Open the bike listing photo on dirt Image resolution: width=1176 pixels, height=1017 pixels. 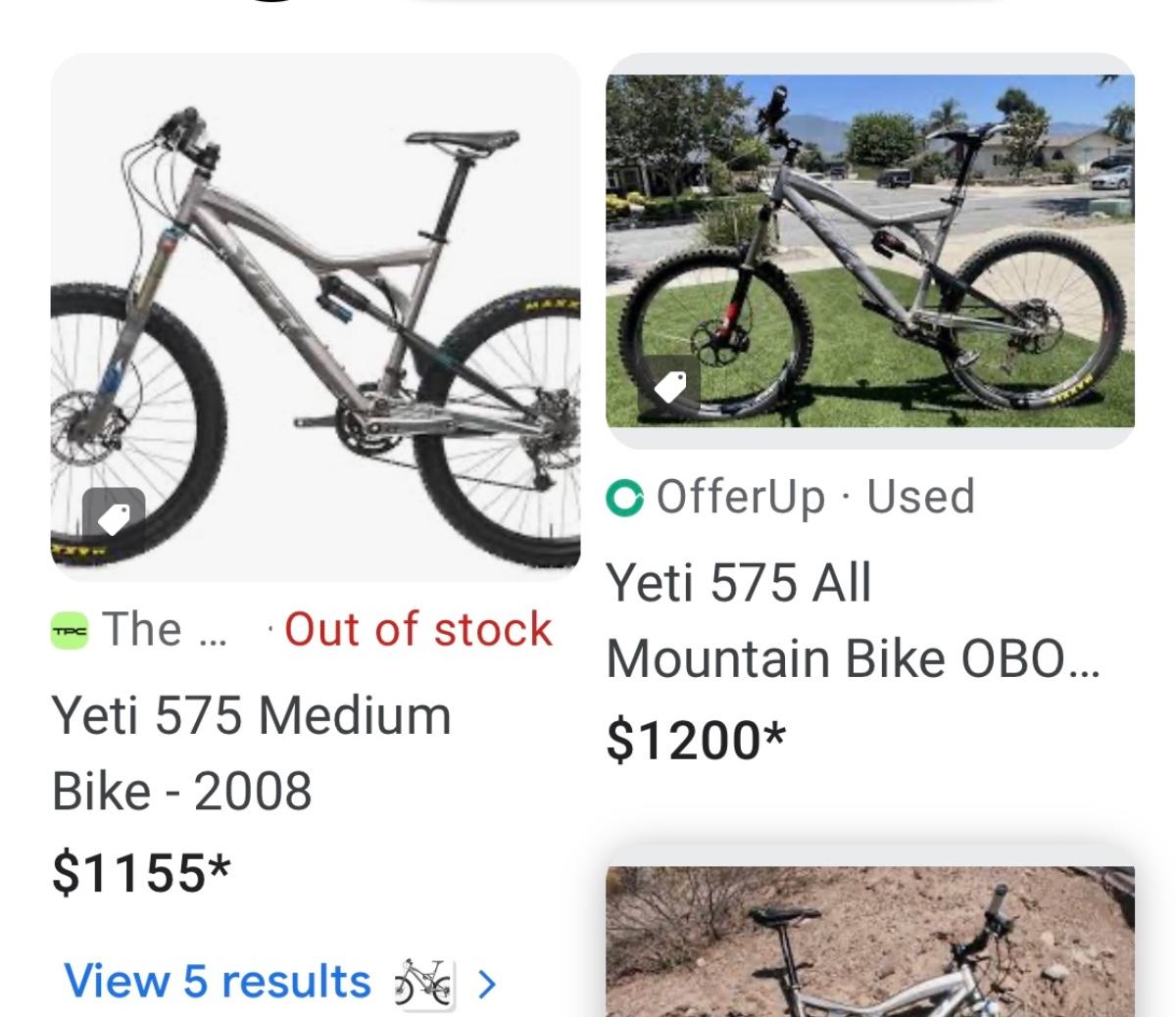pyautogui.click(x=869, y=942)
